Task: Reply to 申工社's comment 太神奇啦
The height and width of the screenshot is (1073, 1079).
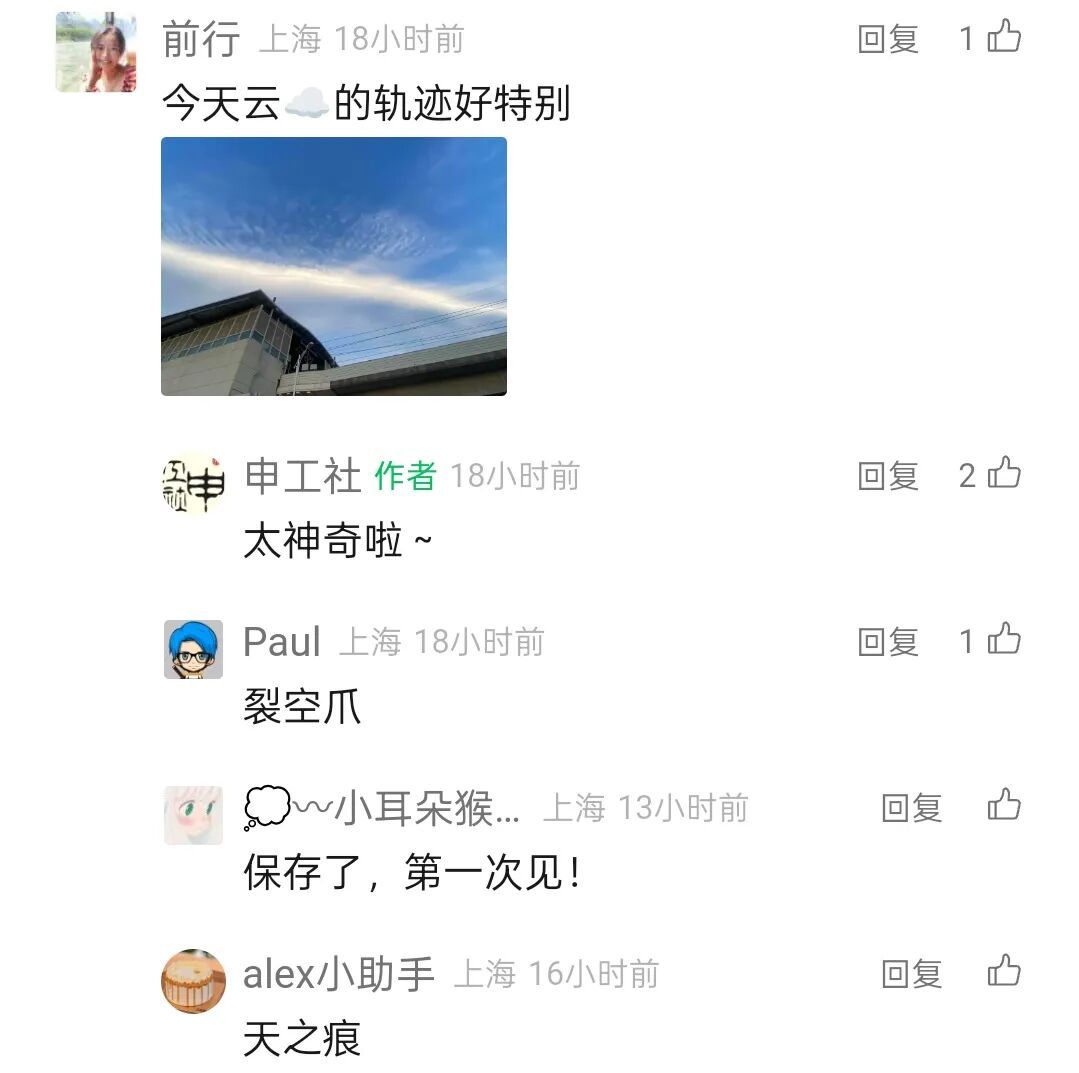Action: tap(887, 476)
